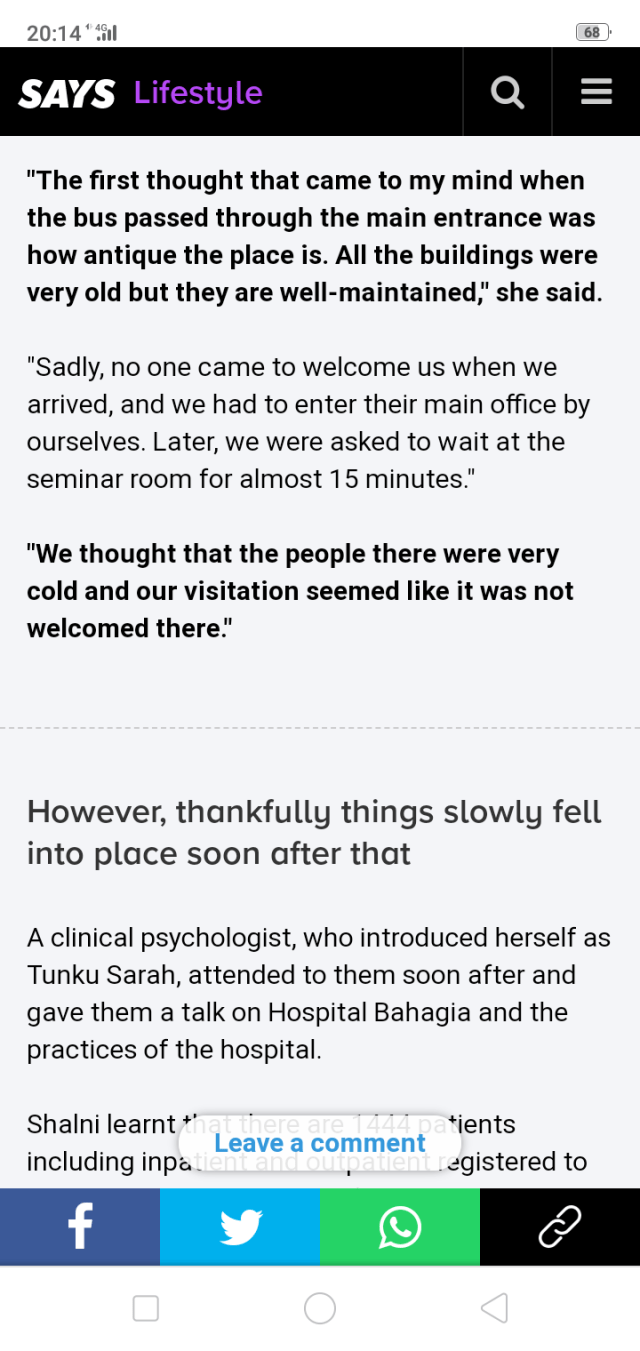Viewport: 640px width, 1351px height.
Task: Share the article via WhatsApp
Action: coord(400,1227)
